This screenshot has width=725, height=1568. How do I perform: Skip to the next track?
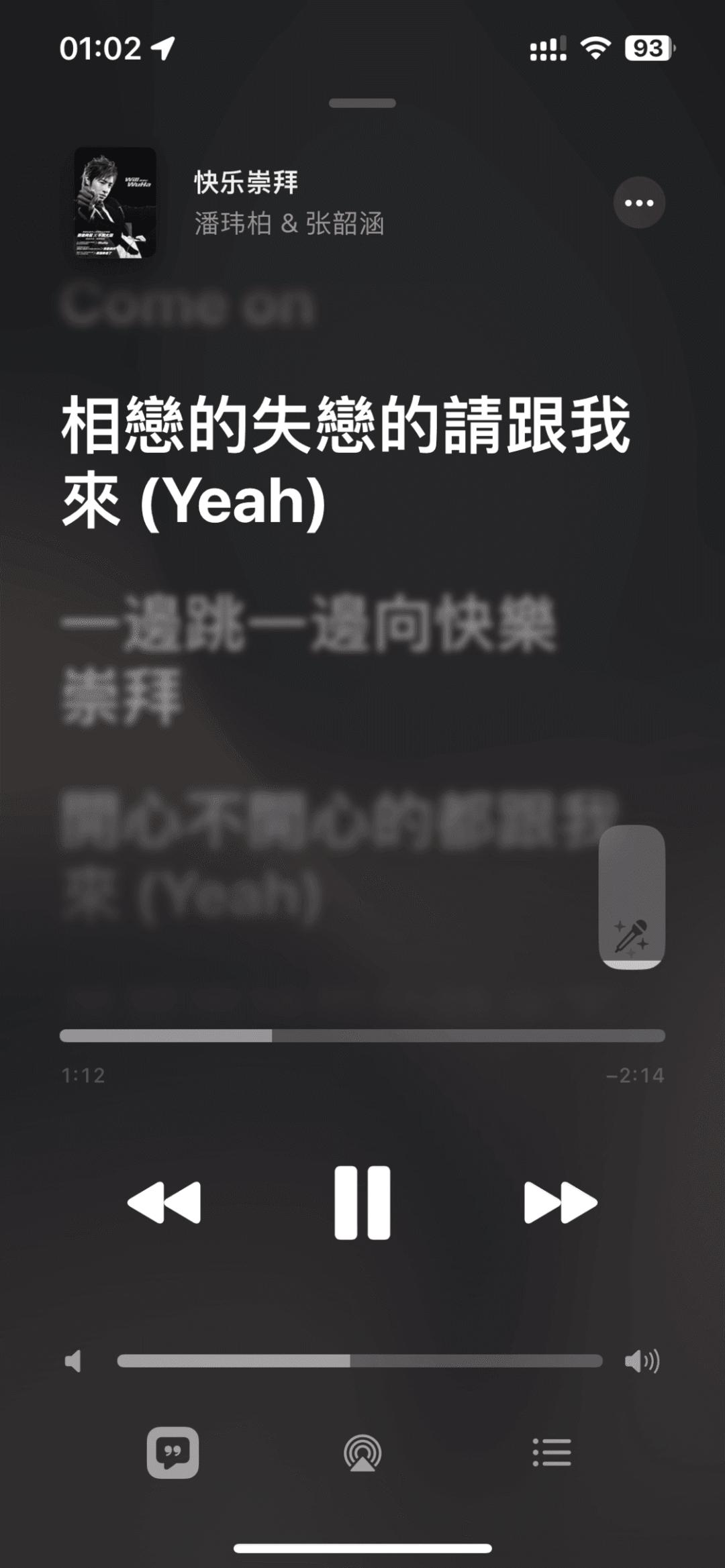(x=561, y=1202)
